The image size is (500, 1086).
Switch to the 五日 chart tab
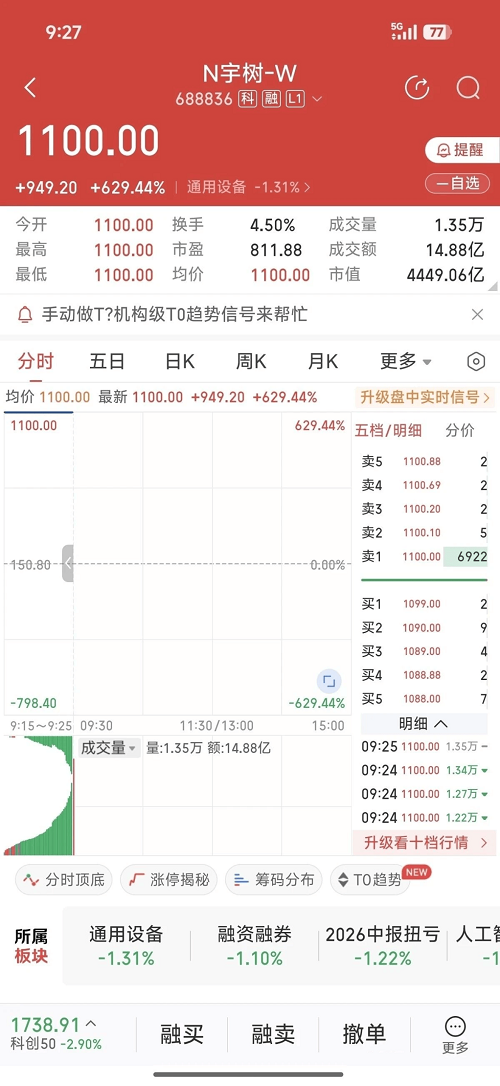click(x=107, y=362)
